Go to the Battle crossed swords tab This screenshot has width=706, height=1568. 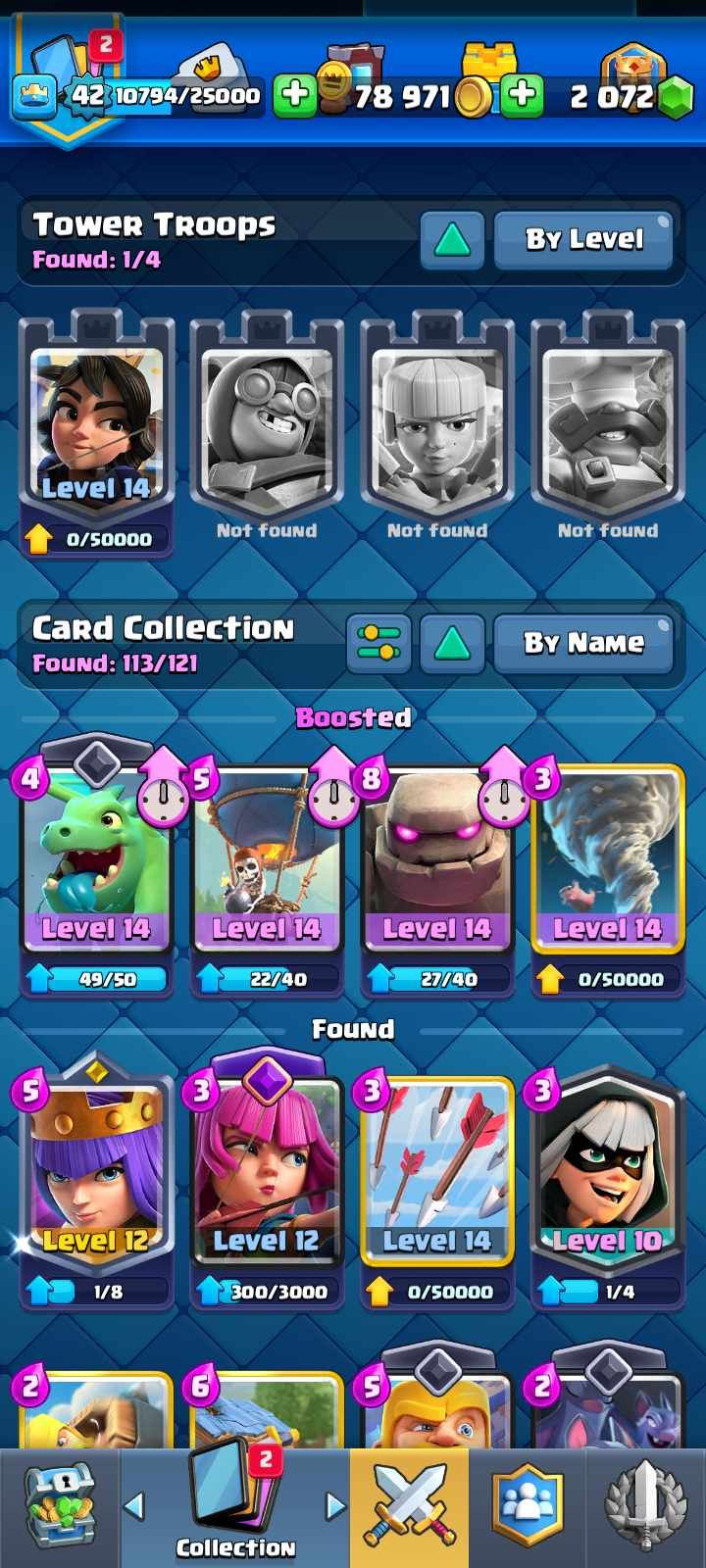(409, 1509)
